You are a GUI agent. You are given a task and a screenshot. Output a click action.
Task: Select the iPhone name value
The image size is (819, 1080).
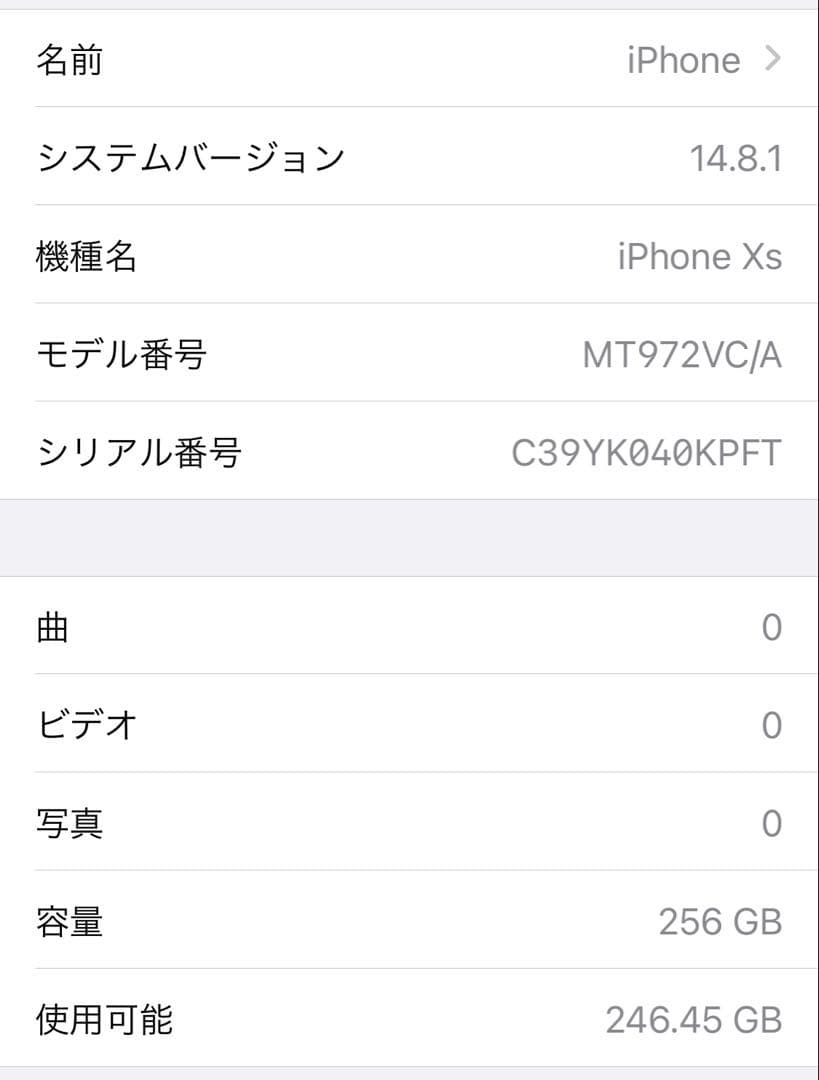point(683,60)
